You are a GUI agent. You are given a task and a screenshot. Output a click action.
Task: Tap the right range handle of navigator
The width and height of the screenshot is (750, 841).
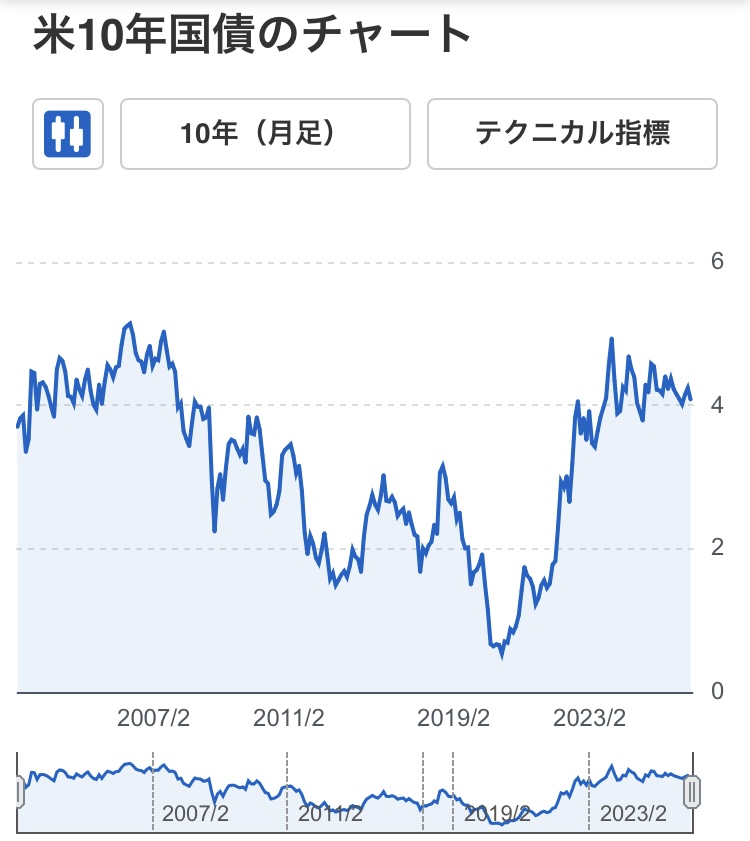click(692, 793)
